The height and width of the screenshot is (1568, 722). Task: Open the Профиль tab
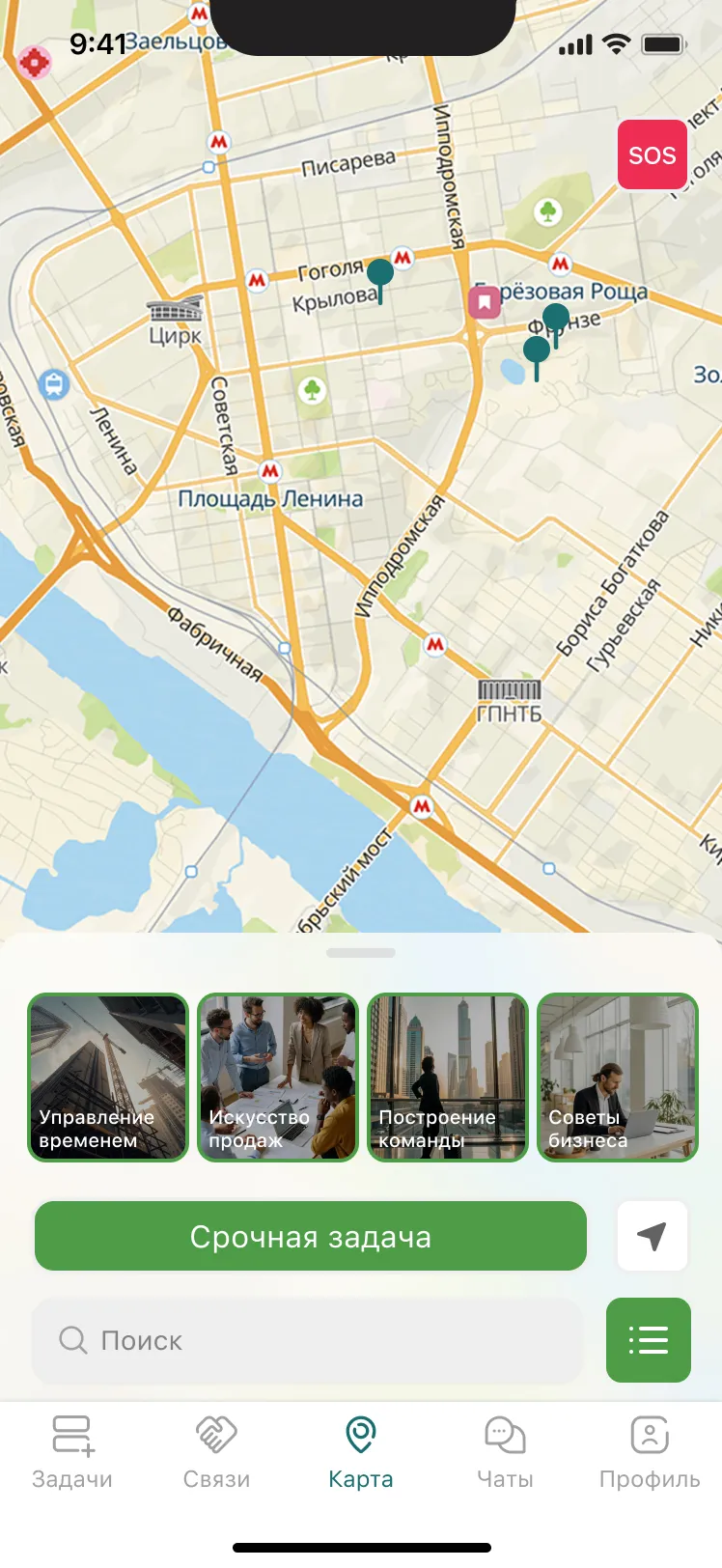pyautogui.click(x=650, y=1453)
